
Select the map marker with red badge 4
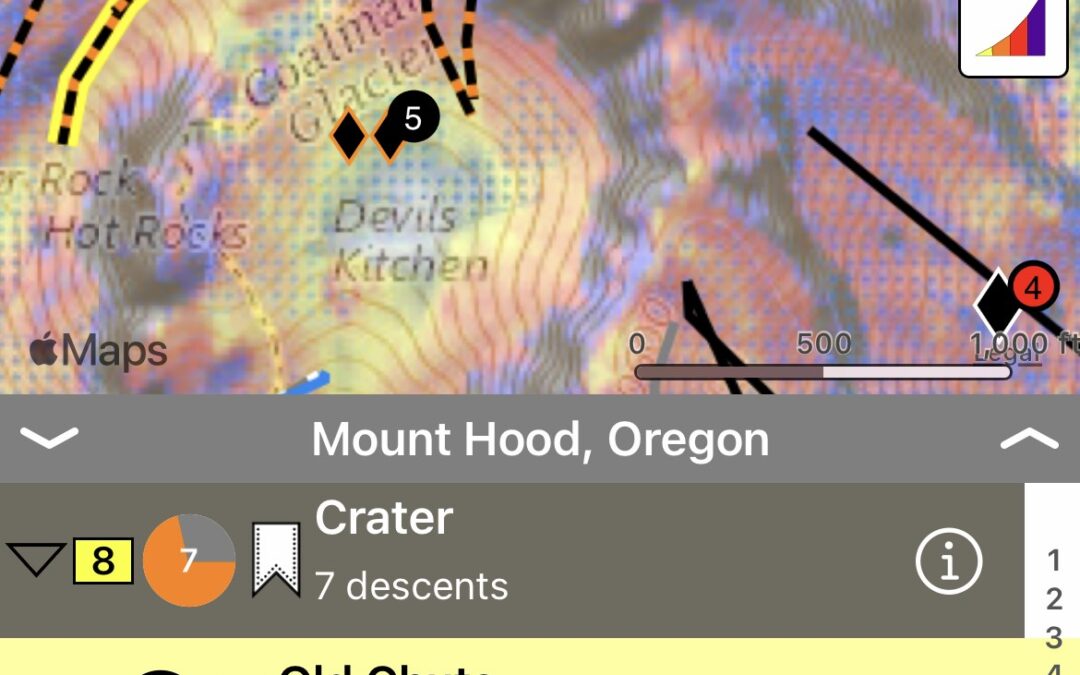(1003, 300)
